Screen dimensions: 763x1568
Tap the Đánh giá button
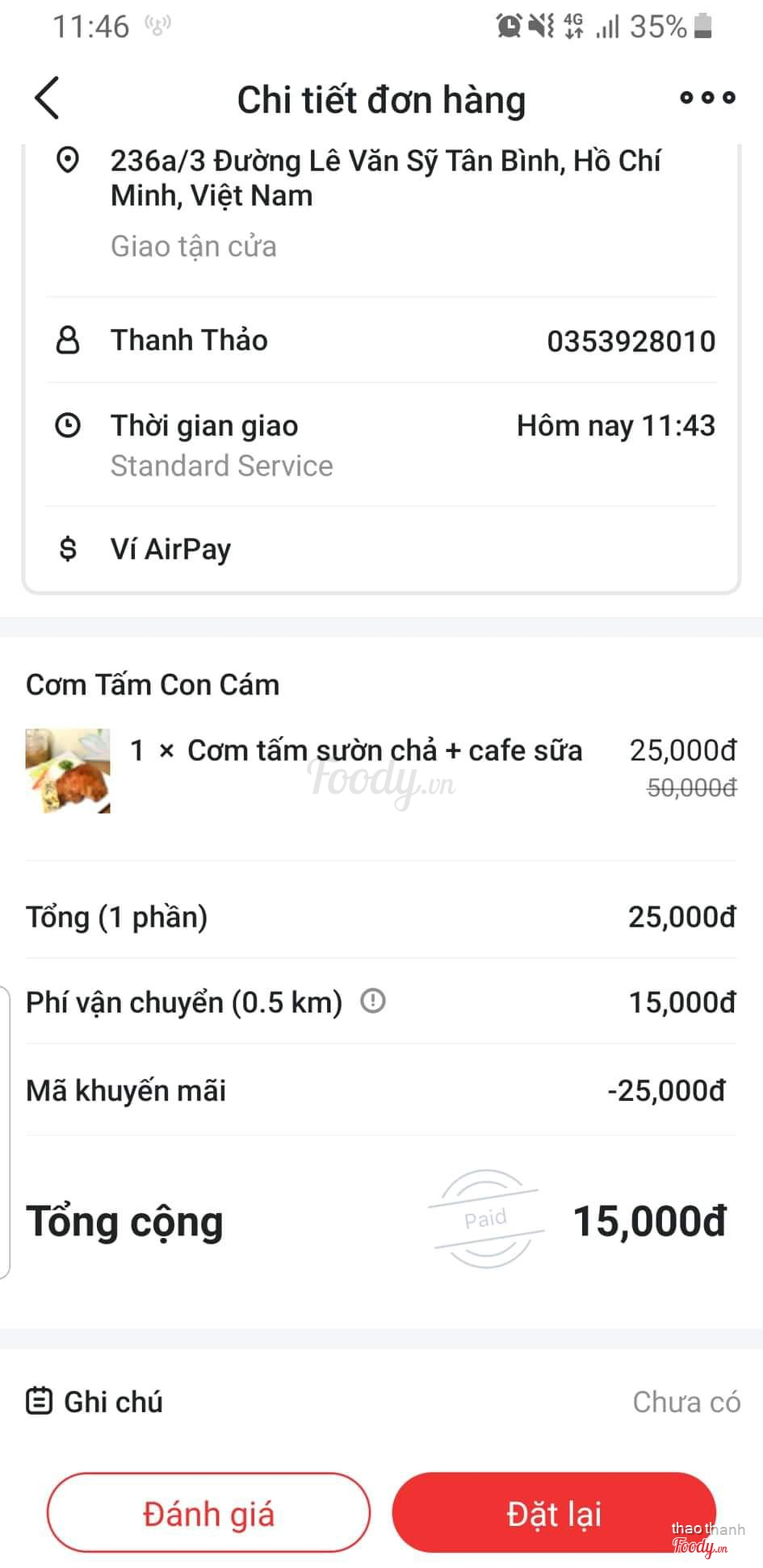tap(208, 1513)
